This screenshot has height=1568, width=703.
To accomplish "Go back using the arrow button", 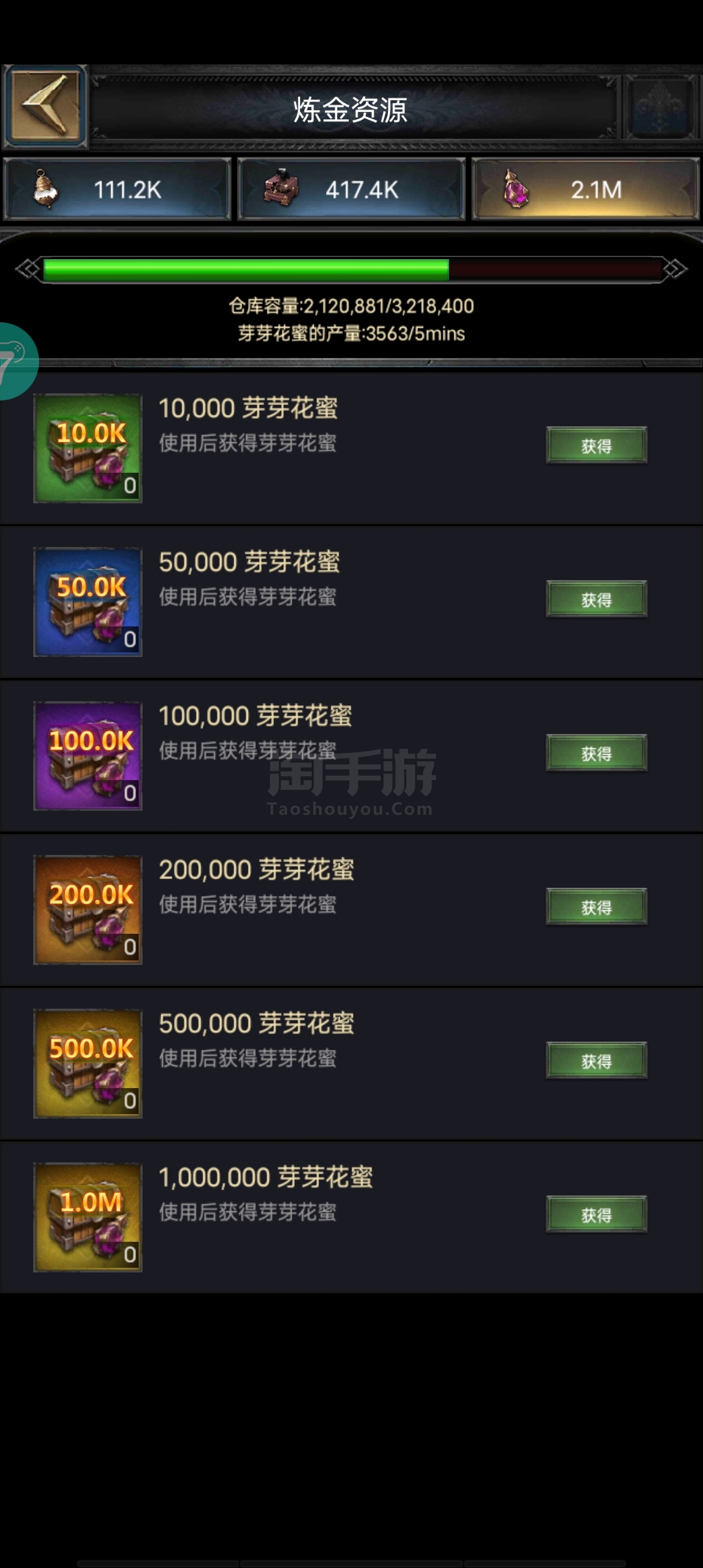I will (x=45, y=107).
